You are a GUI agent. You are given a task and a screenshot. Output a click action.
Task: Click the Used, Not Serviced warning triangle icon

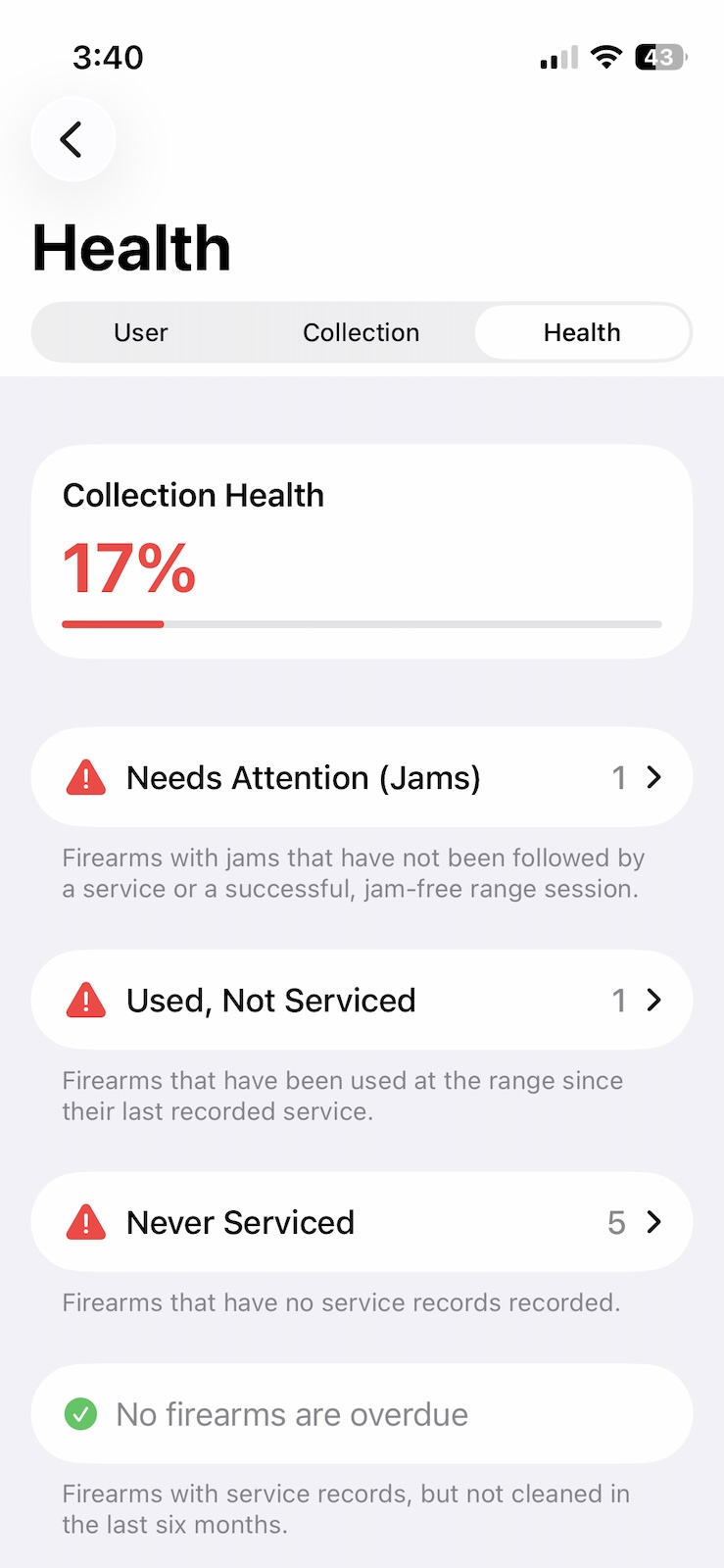click(85, 1001)
